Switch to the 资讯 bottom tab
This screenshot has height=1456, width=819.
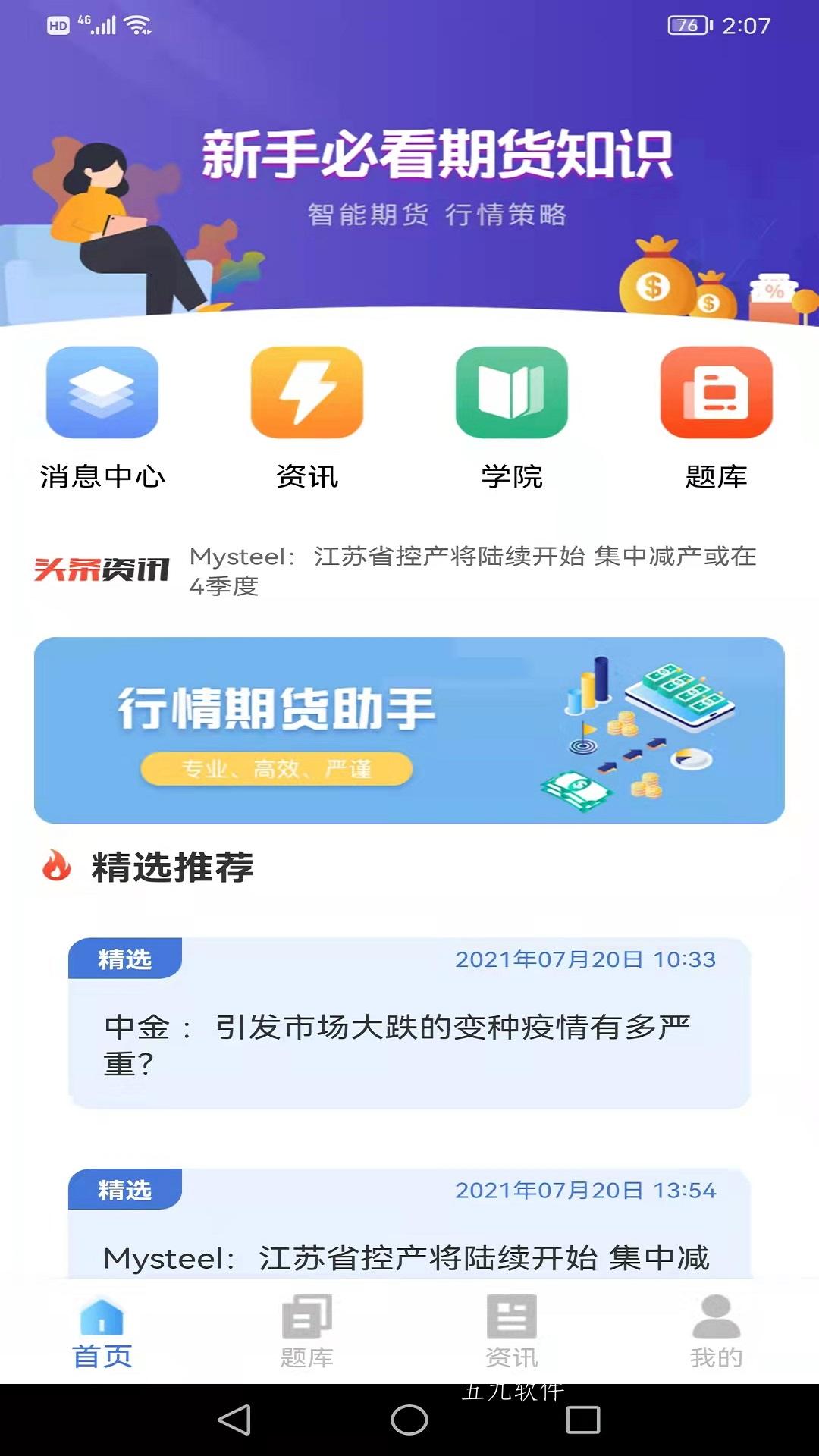[512, 1332]
